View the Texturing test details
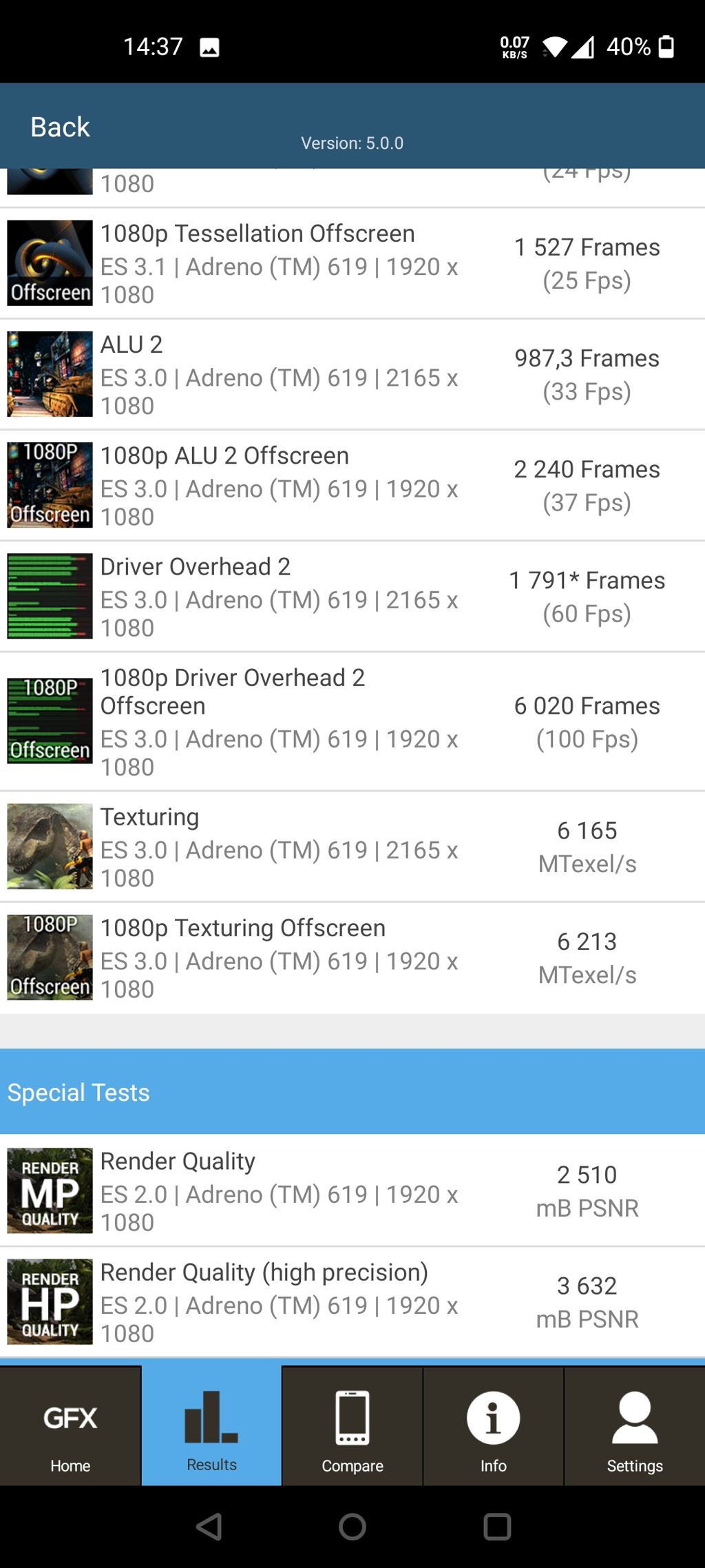The image size is (705, 1568). click(x=352, y=847)
